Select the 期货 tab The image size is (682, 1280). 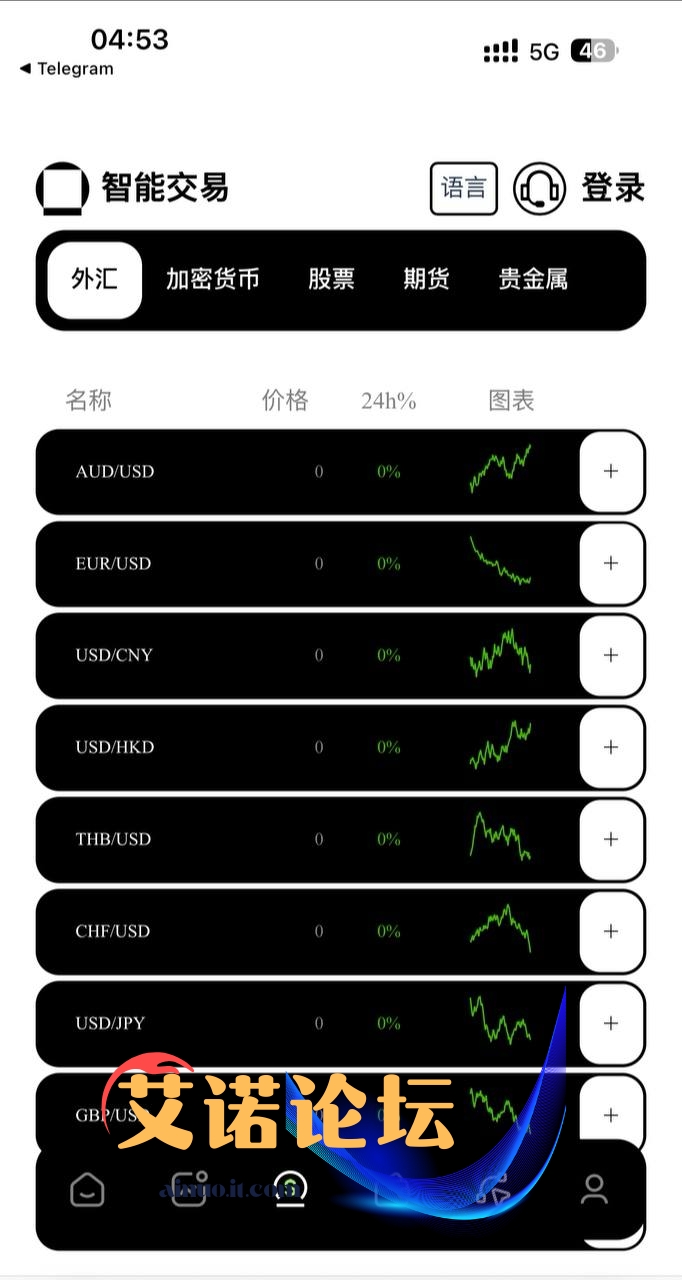point(427,279)
